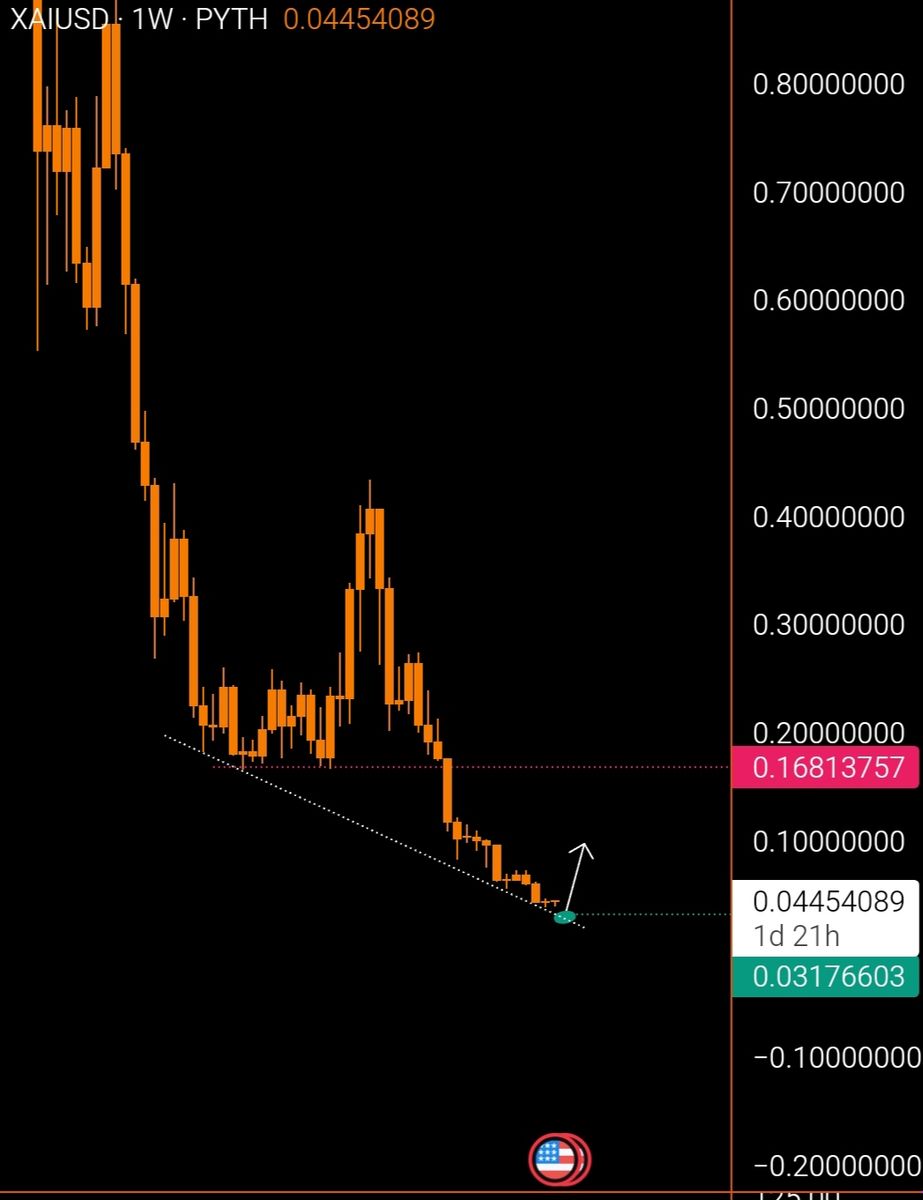Image resolution: width=923 pixels, height=1200 pixels.
Task: Tap the XAIUSD symbol legend title
Action: 58,19
